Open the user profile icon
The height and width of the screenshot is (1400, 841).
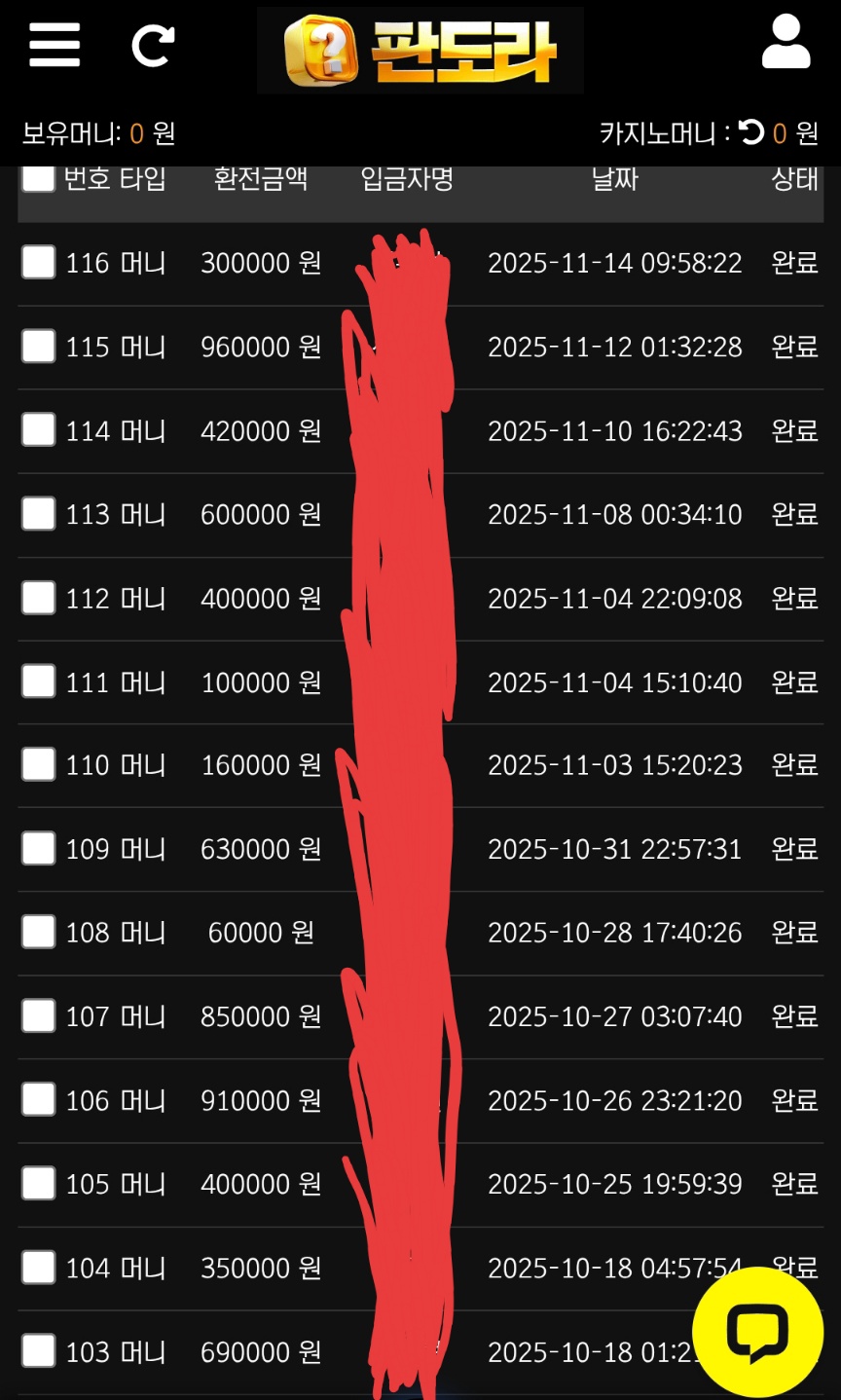(786, 43)
